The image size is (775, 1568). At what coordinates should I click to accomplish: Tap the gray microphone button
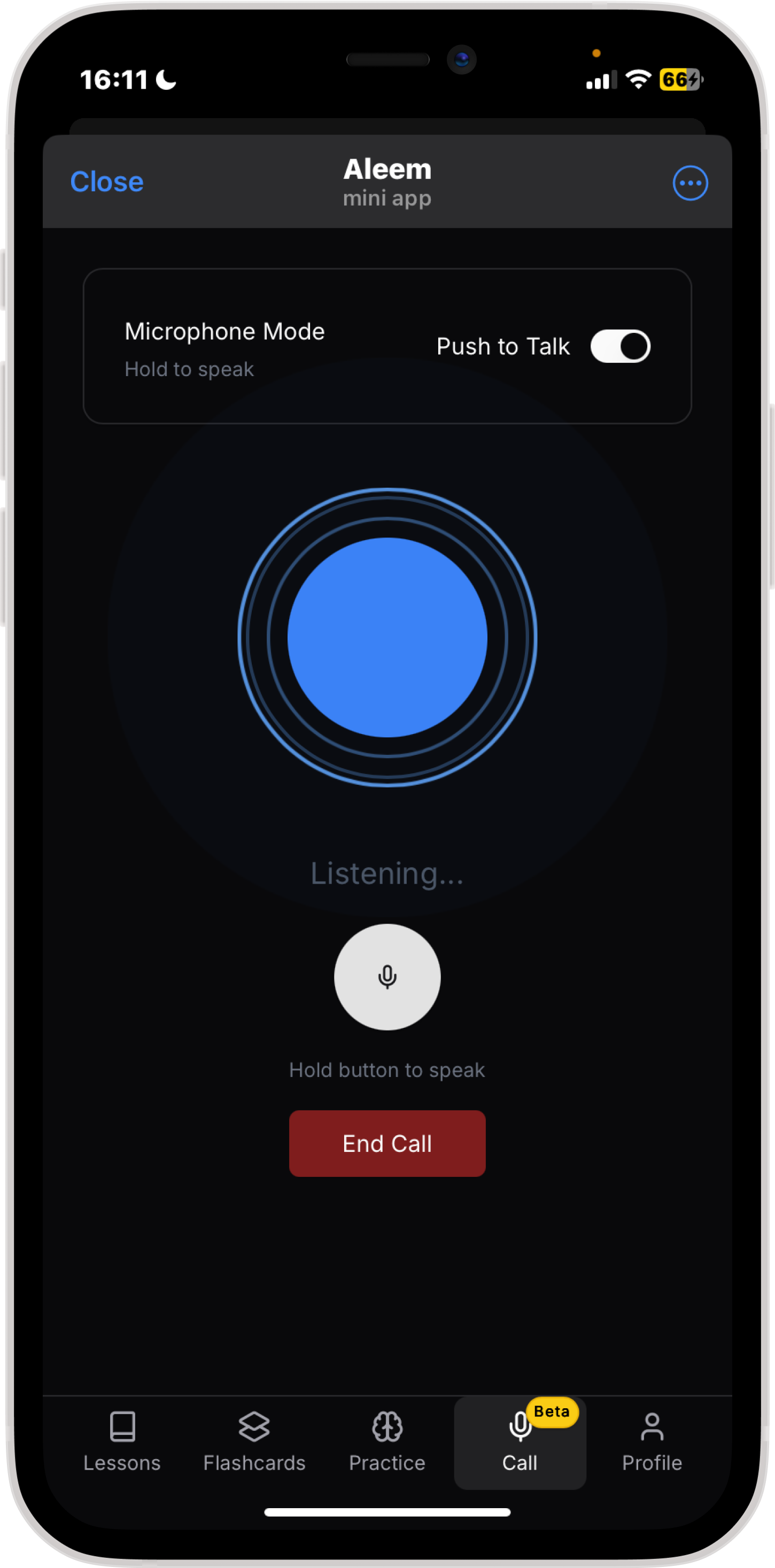387,977
